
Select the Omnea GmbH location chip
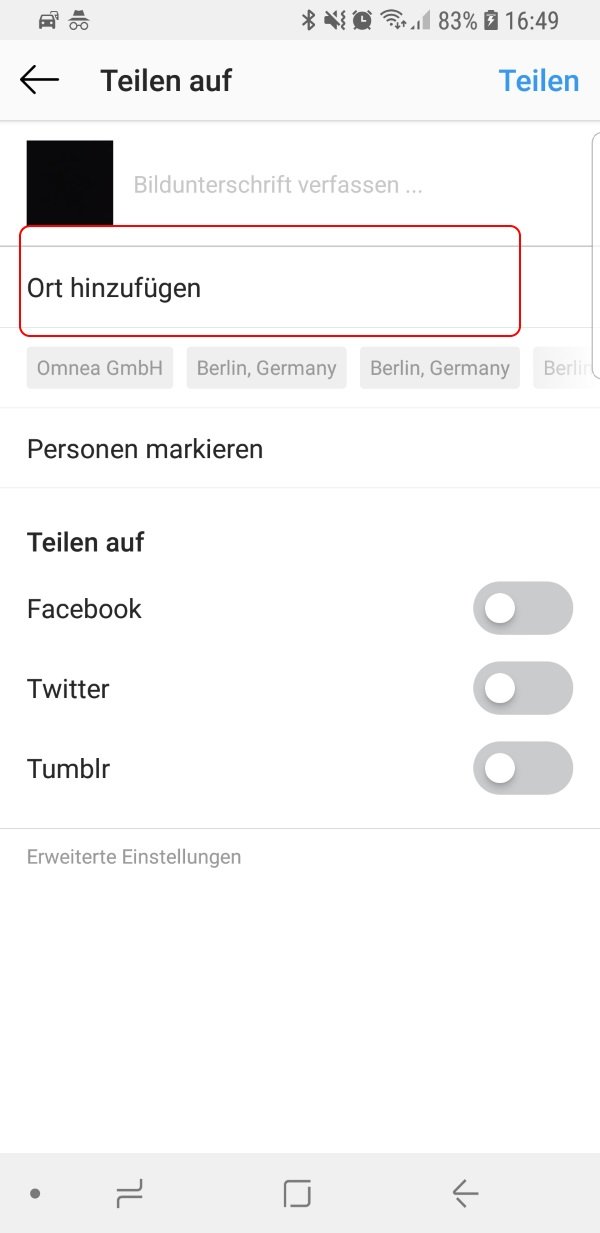100,368
